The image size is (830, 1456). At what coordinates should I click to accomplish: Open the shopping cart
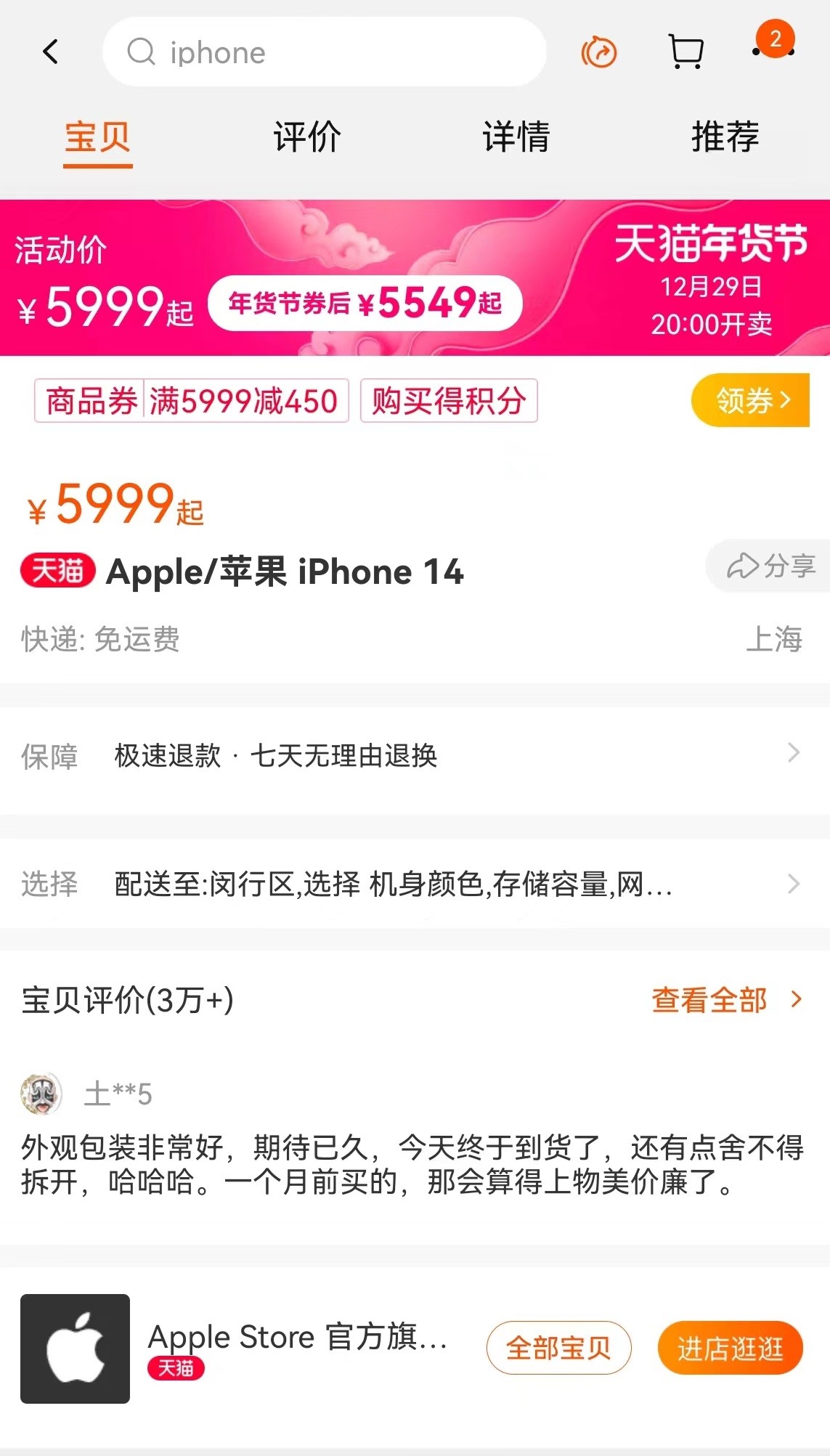[685, 51]
